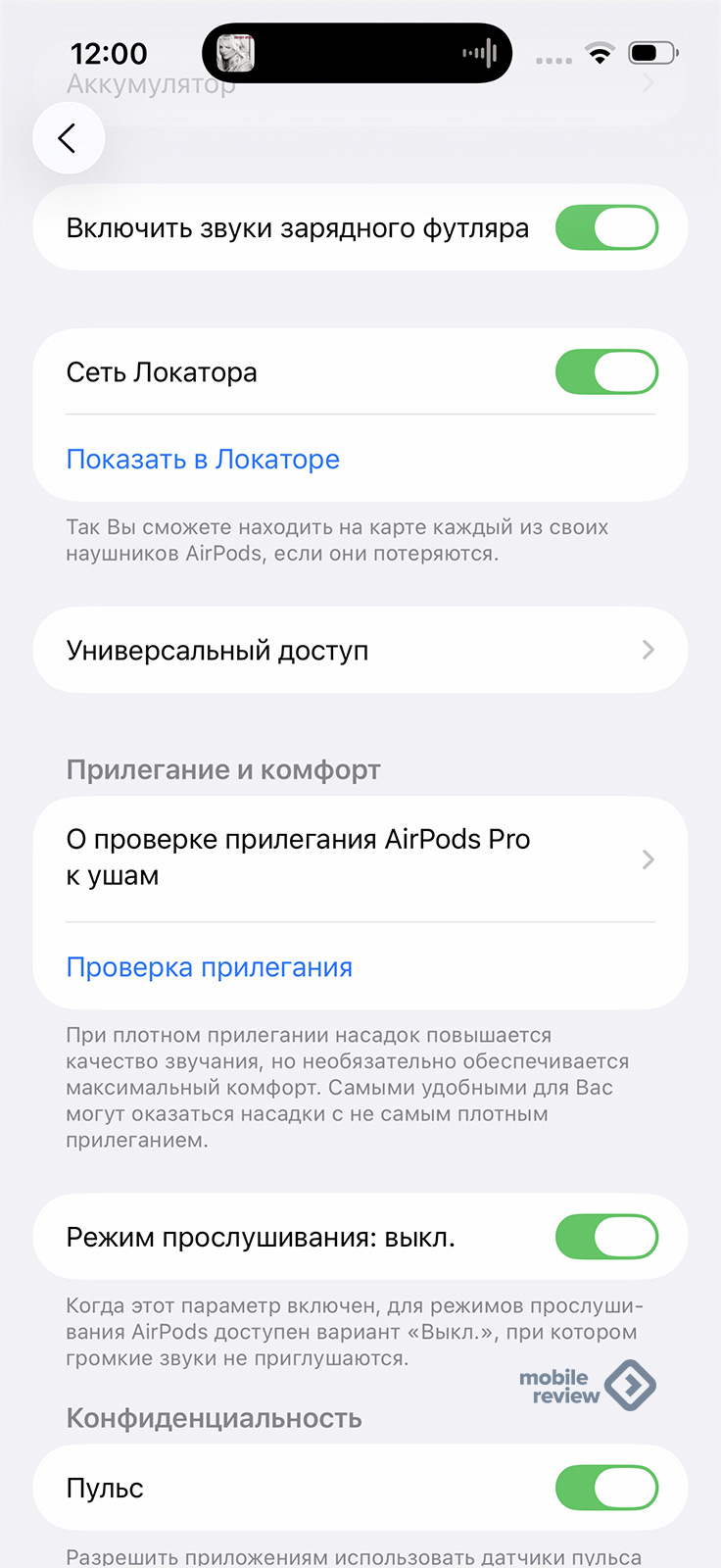Toggle charging case sounds switch
This screenshot has height=1568, width=721.
pyautogui.click(x=606, y=228)
